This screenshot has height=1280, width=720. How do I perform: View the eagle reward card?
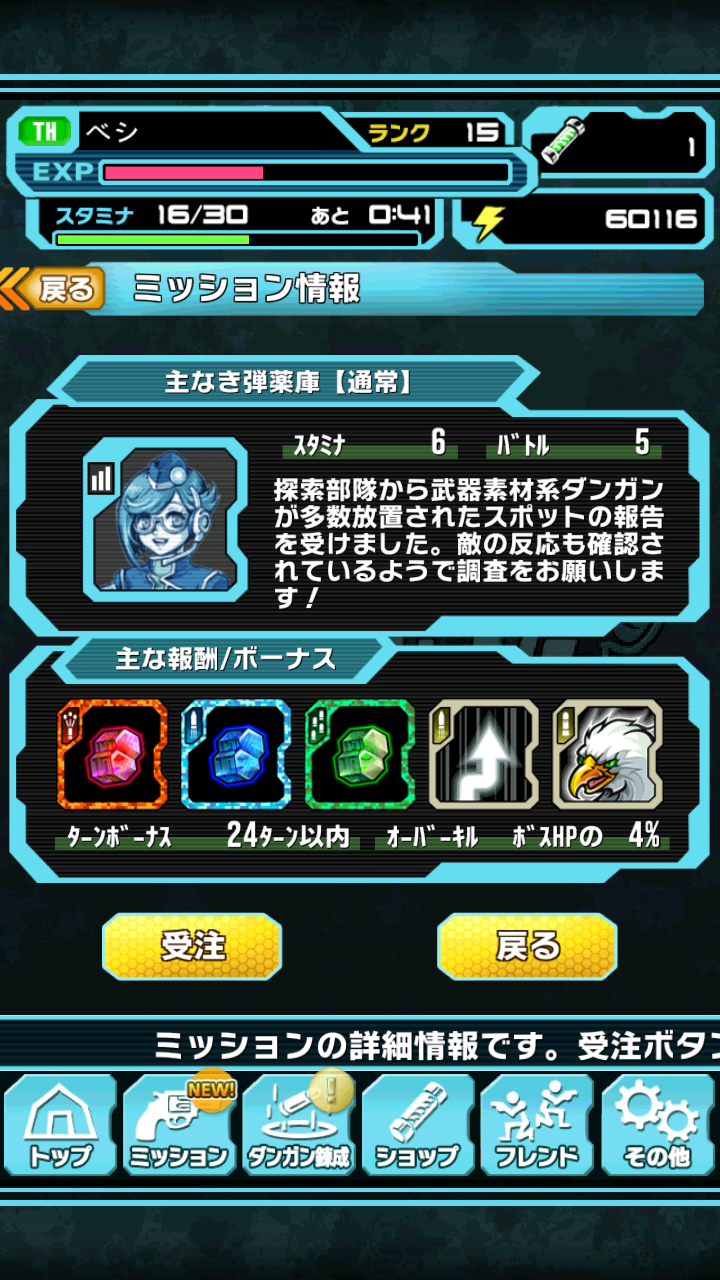click(607, 754)
